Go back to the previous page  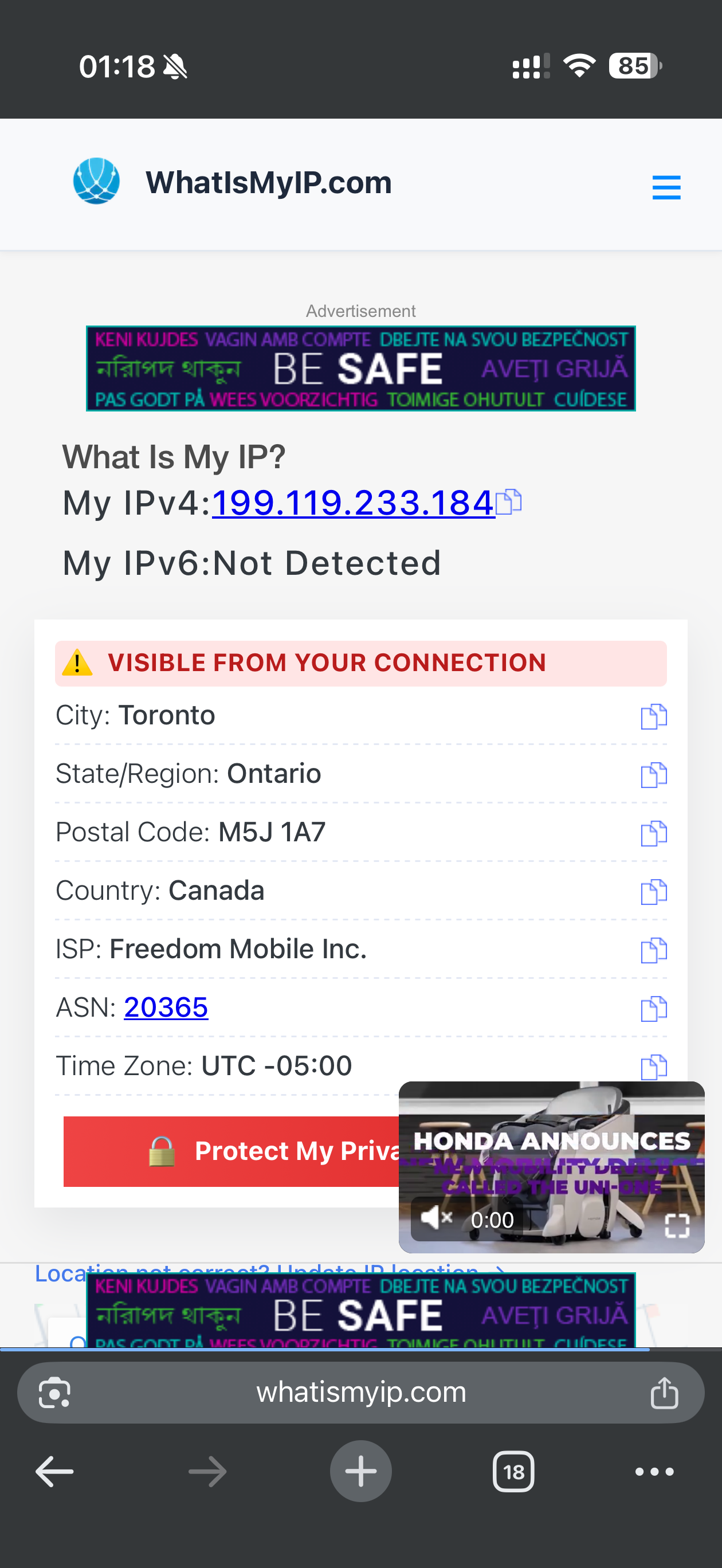coord(55,1472)
